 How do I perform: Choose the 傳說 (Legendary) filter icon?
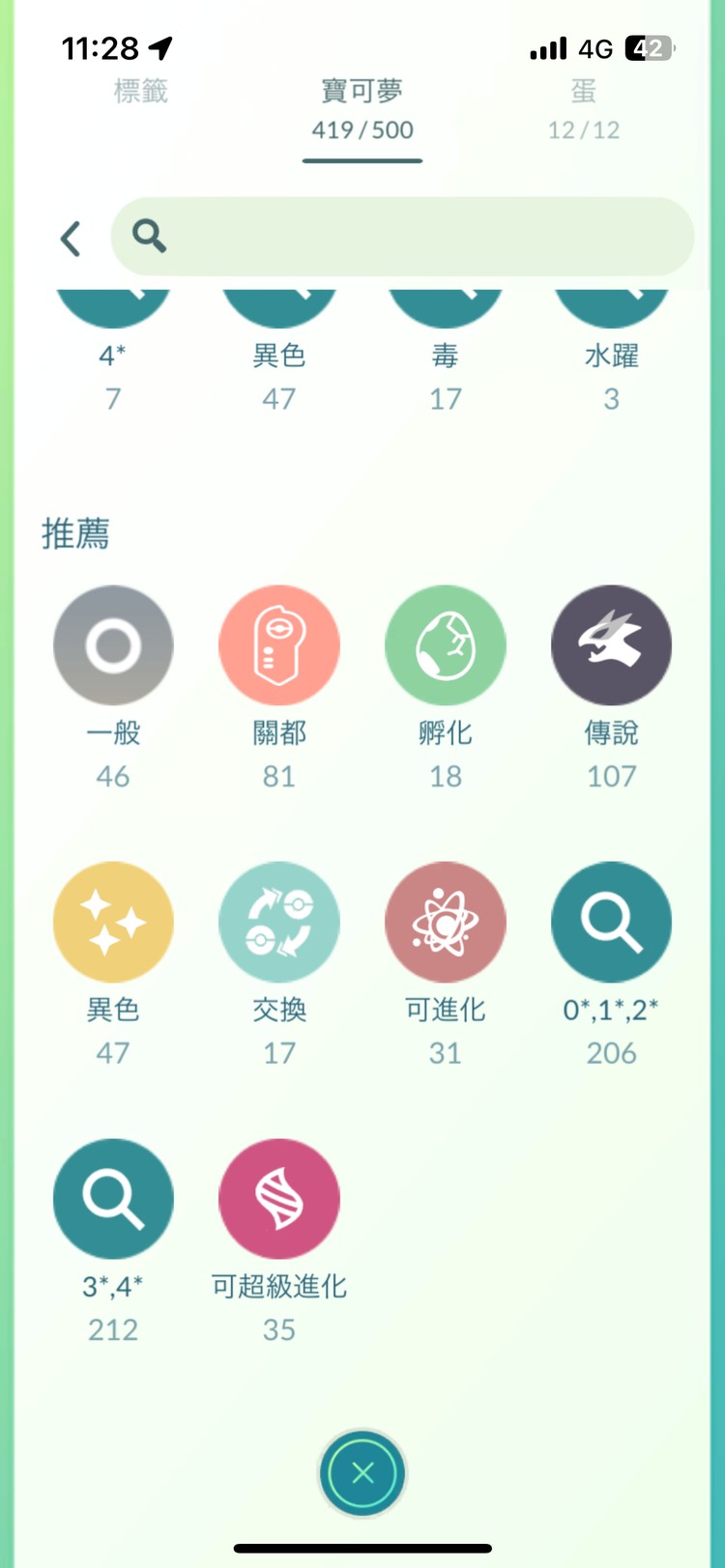611,644
